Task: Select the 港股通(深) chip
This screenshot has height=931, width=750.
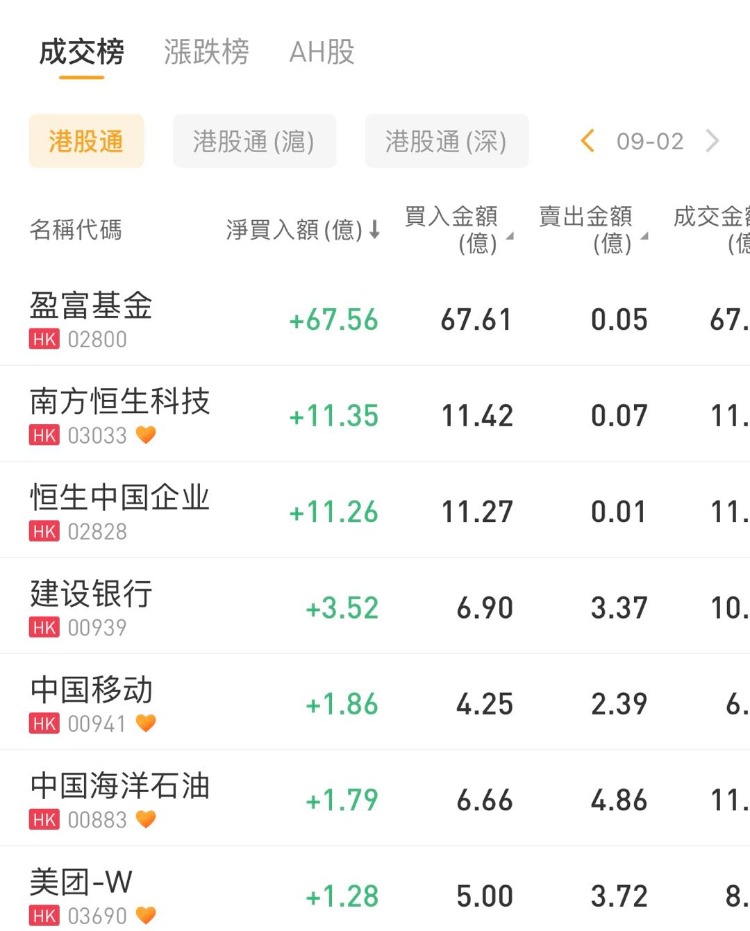Action: [446, 141]
